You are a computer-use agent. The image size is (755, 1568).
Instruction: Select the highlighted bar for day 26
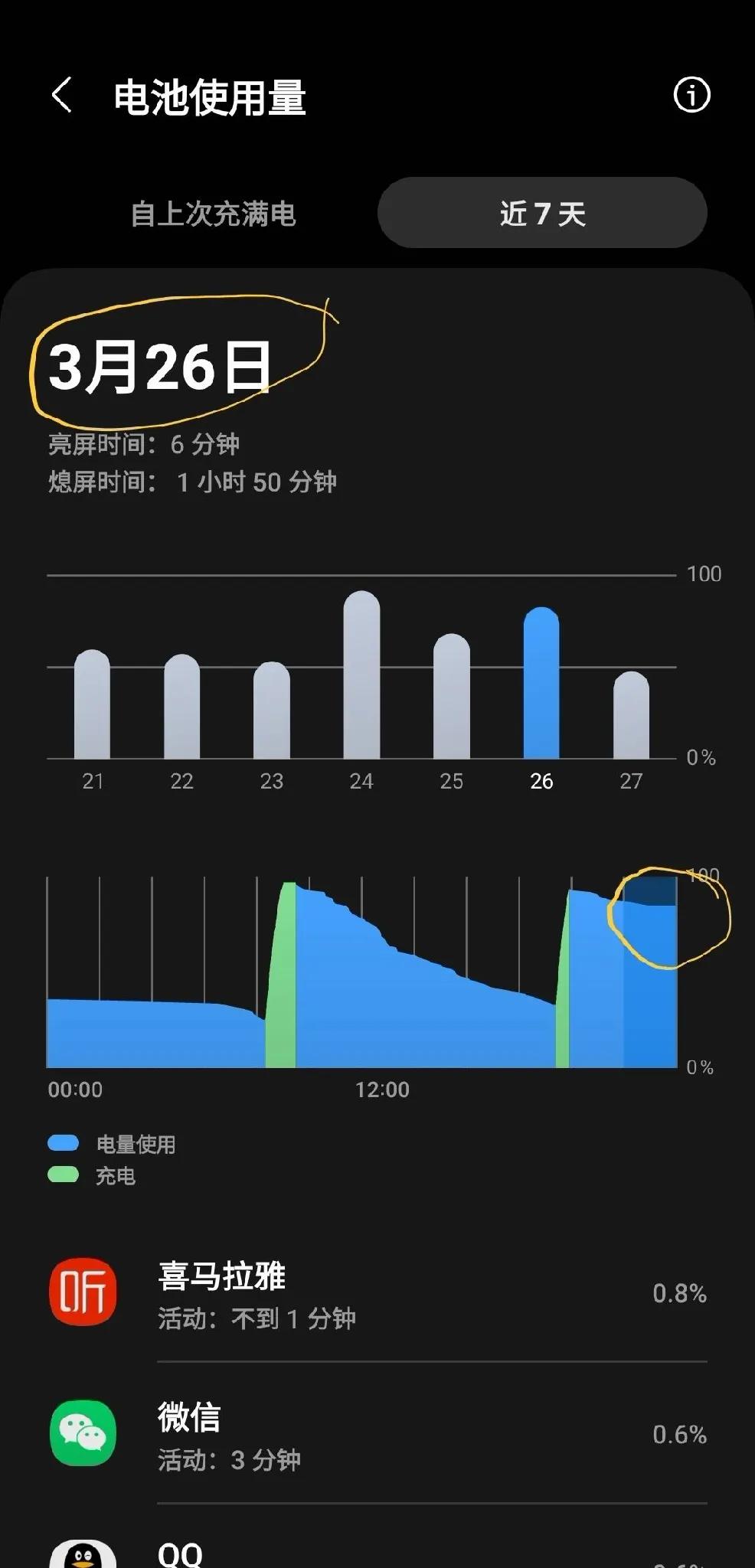pos(541,683)
